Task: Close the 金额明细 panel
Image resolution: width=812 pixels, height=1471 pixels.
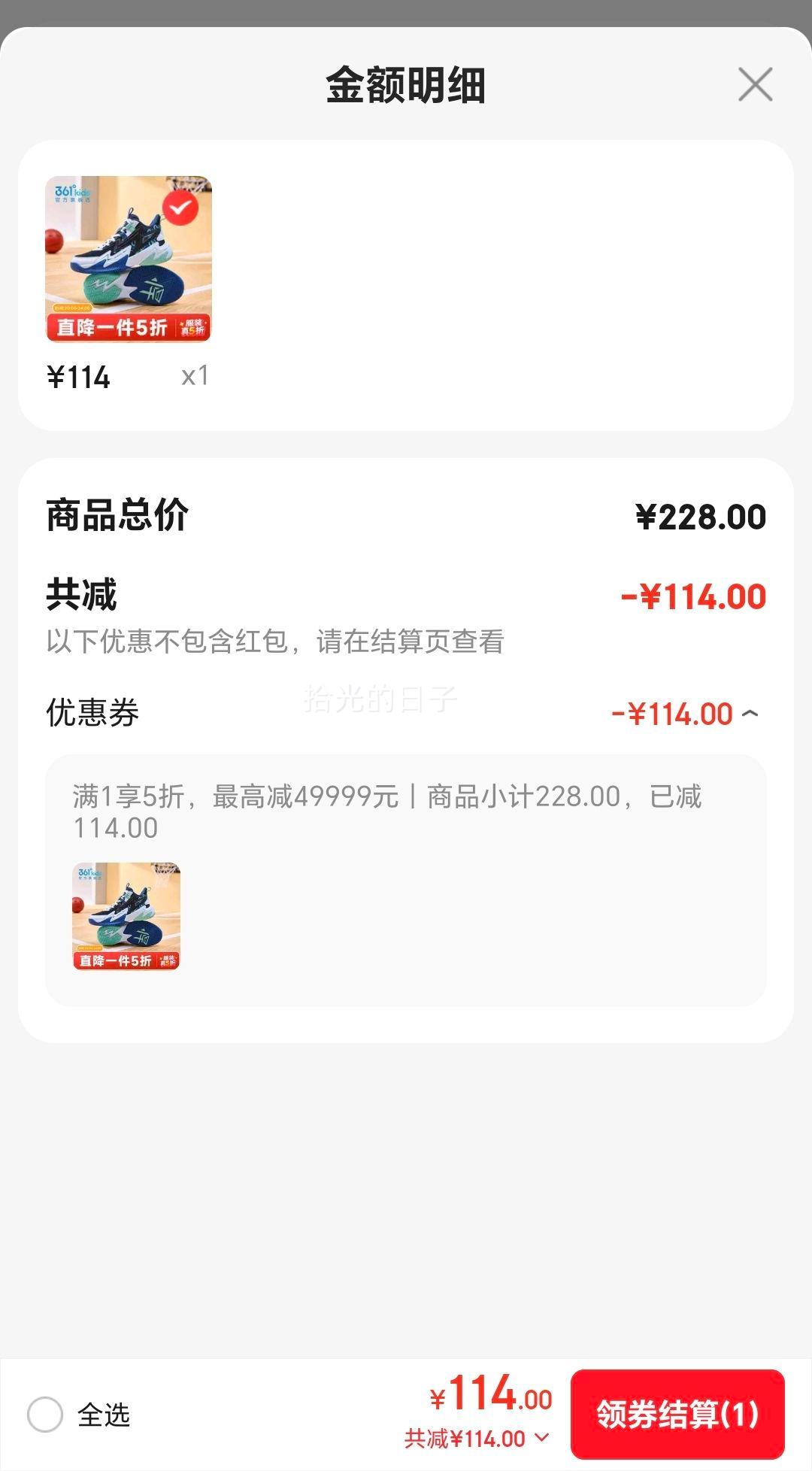Action: (755, 84)
